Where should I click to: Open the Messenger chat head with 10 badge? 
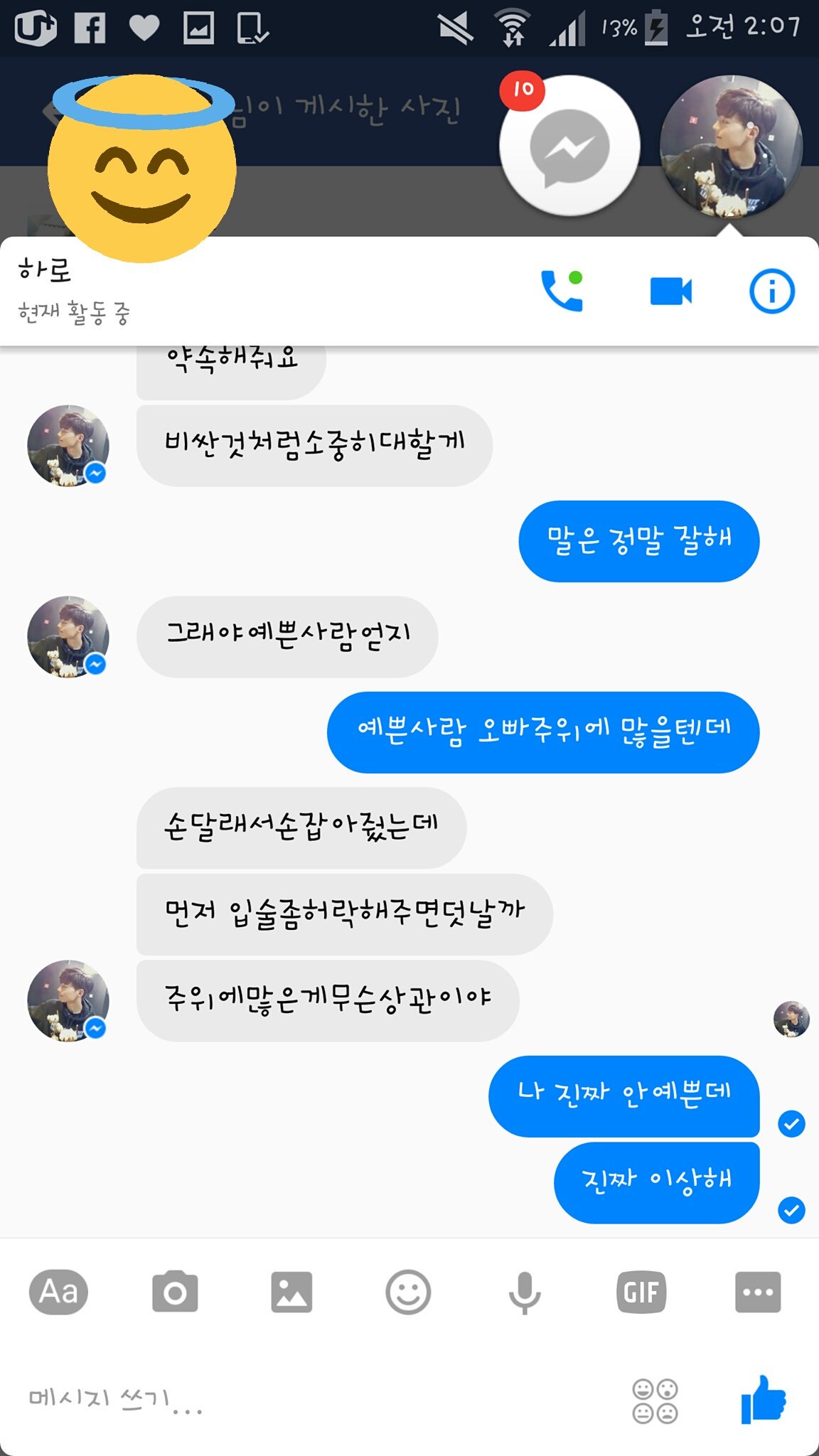click(569, 147)
